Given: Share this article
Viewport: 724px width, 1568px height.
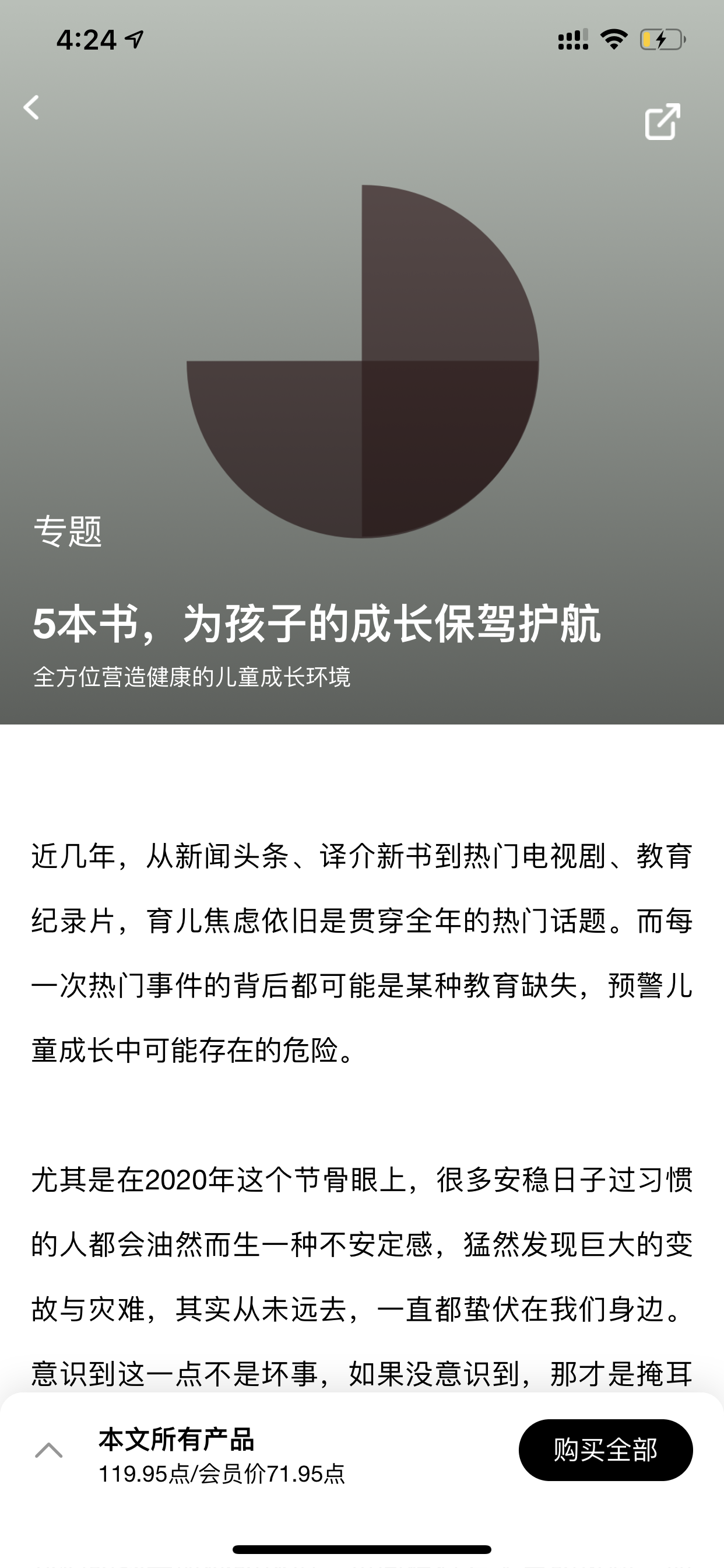Looking at the screenshot, I should [662, 122].
